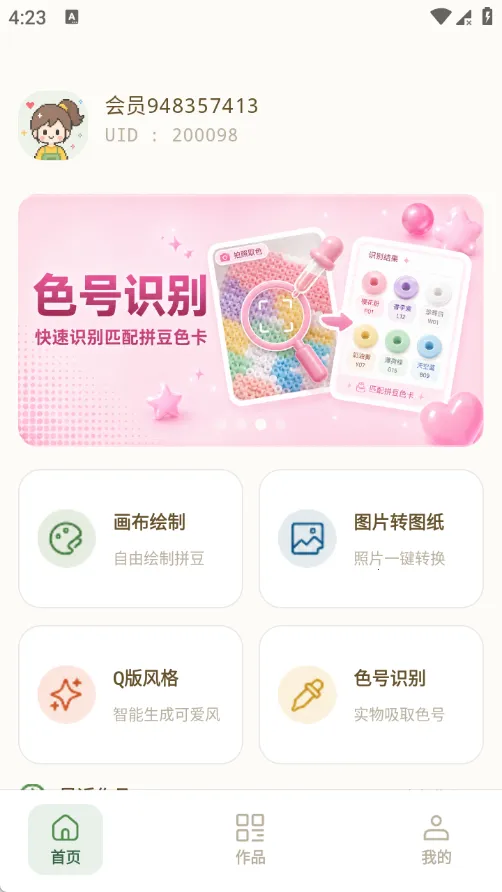This screenshot has height=892, width=502.
Task: Open the 画布绘制 card
Action: click(131, 538)
